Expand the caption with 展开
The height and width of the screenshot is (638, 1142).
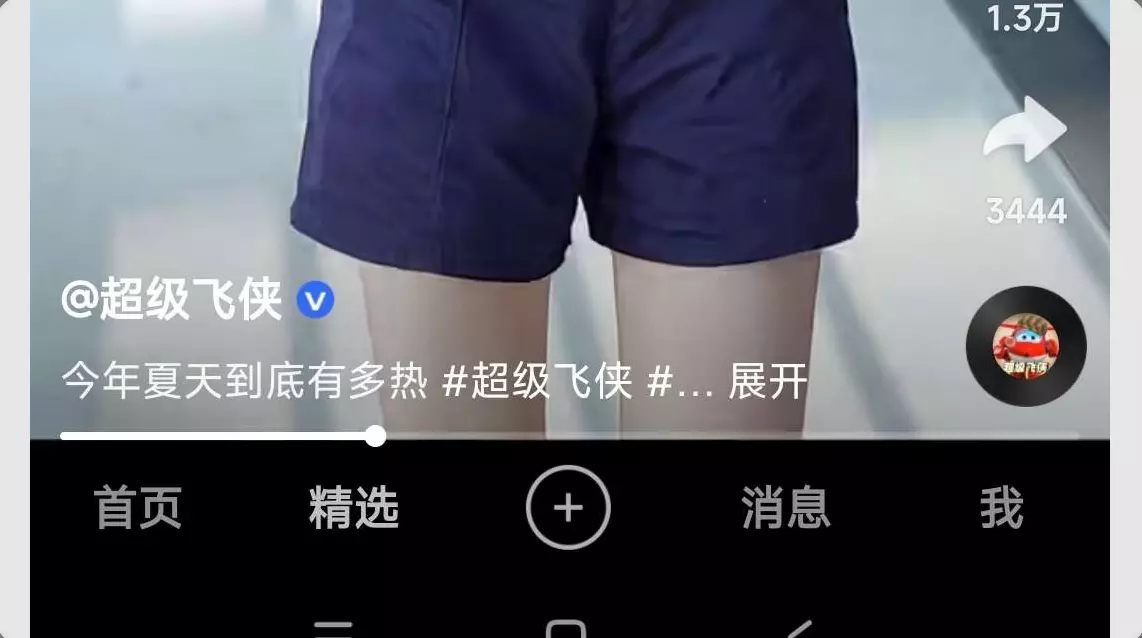coord(768,381)
